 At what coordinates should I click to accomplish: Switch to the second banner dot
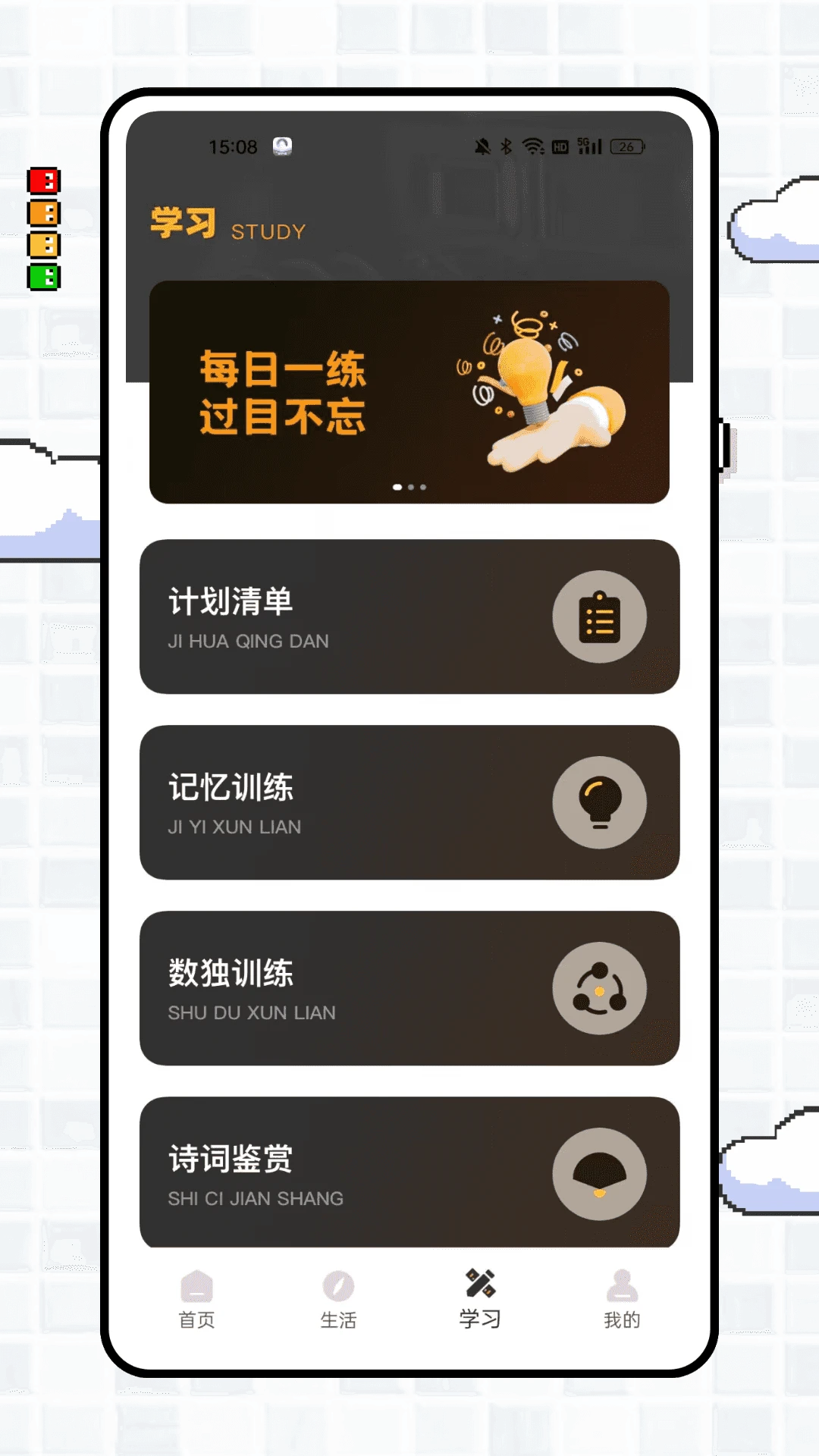tap(410, 488)
